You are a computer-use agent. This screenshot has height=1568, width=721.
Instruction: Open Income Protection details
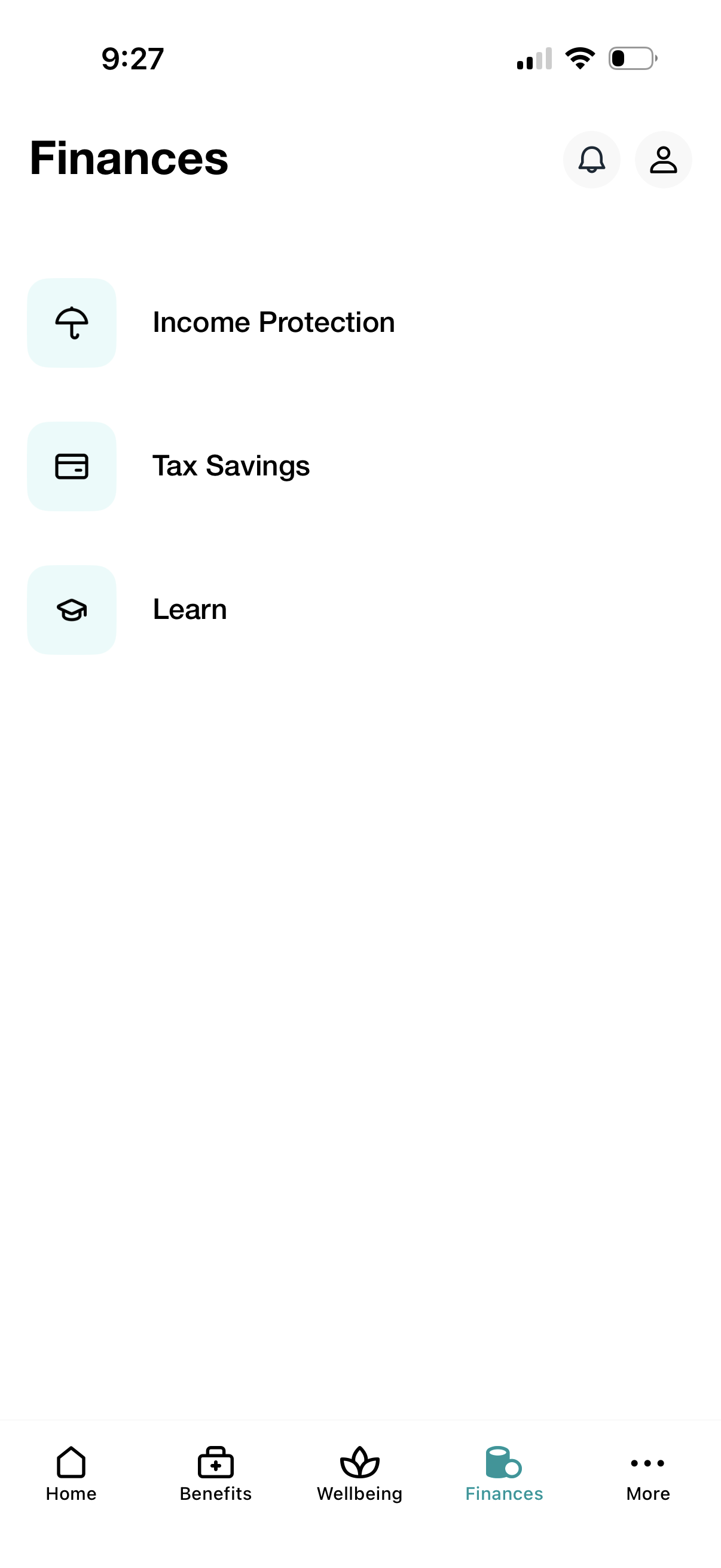[273, 323]
